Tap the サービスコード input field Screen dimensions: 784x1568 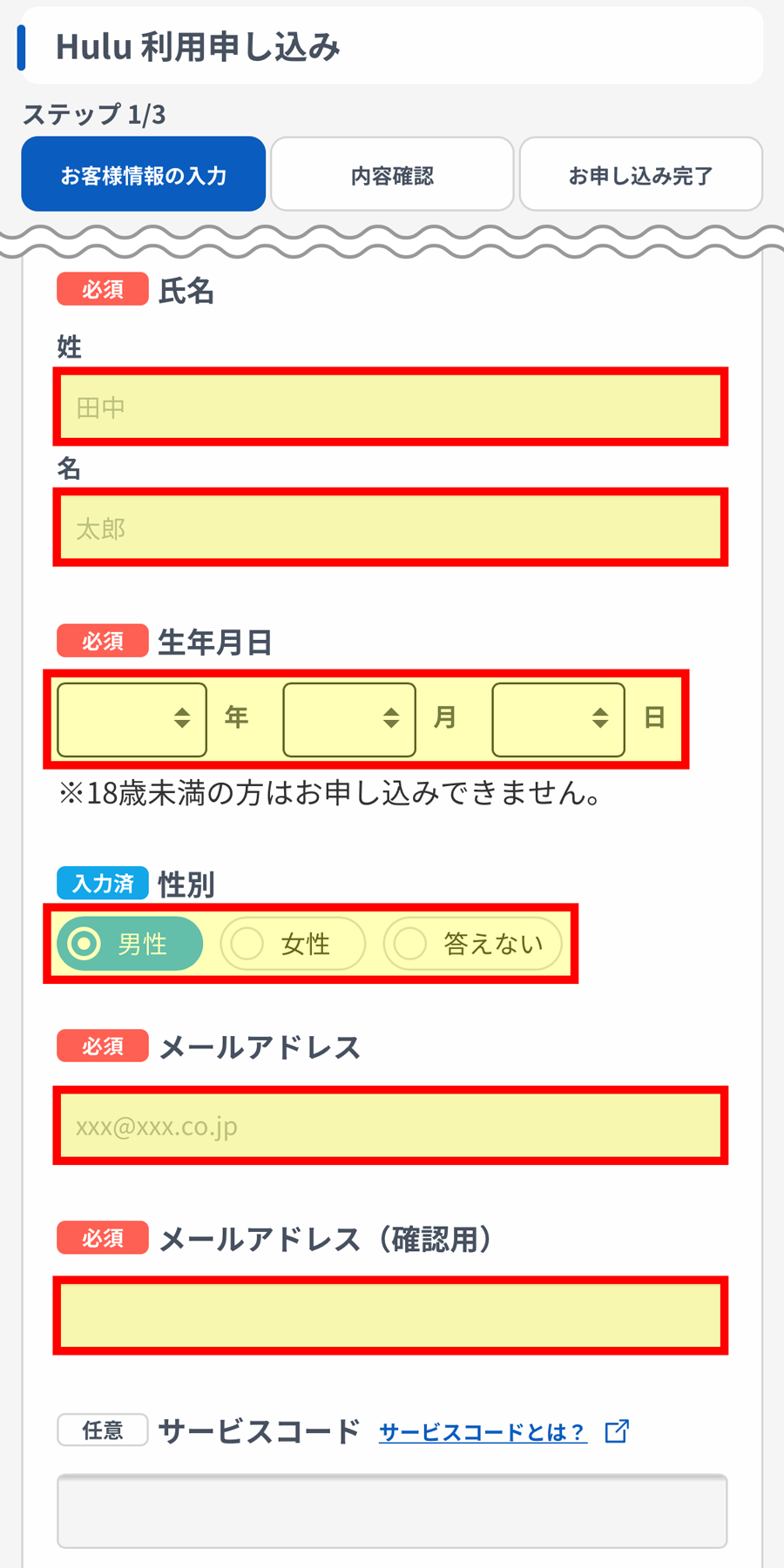[x=392, y=1511]
